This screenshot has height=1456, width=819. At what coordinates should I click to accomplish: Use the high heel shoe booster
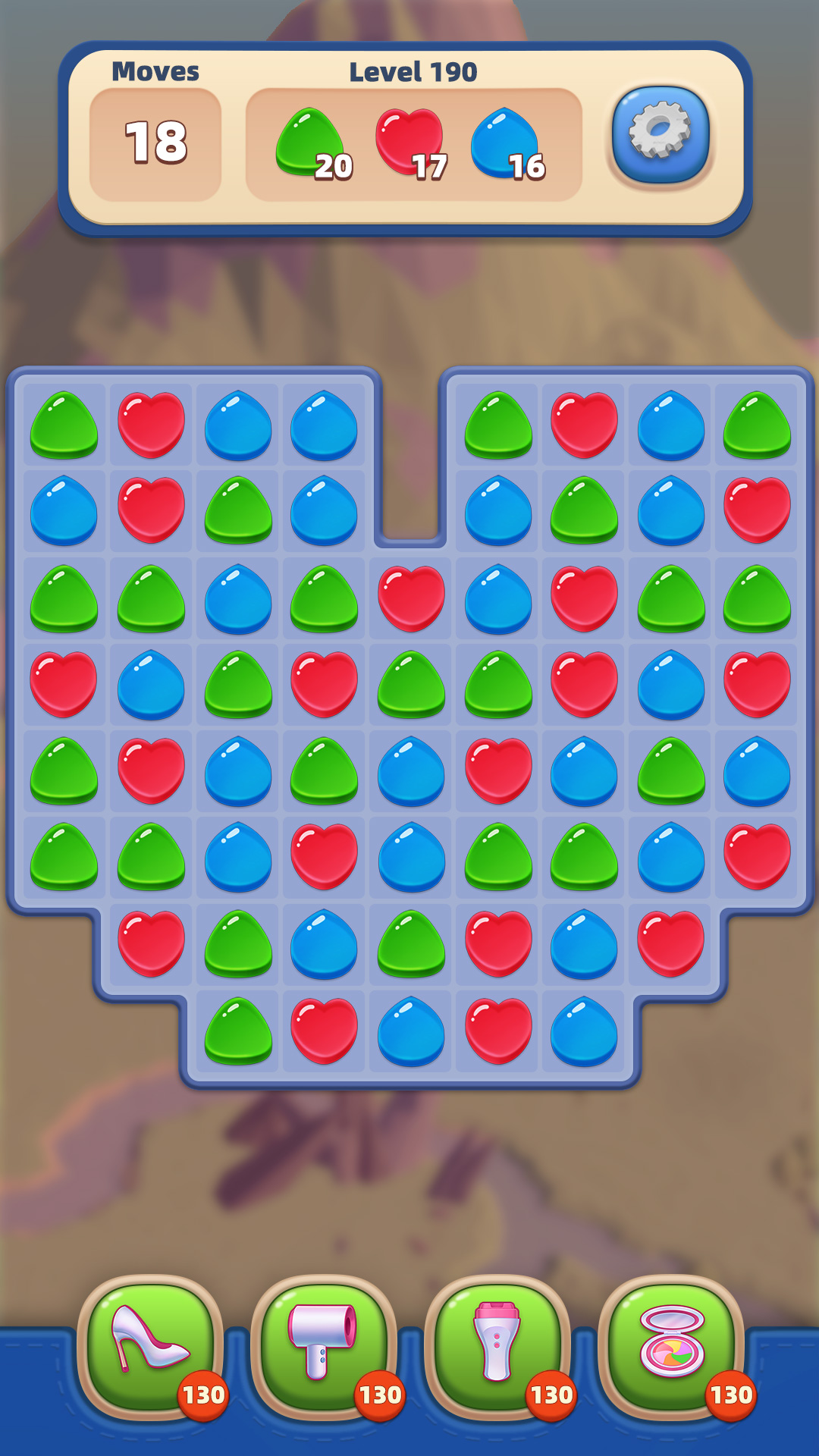coord(150,1345)
